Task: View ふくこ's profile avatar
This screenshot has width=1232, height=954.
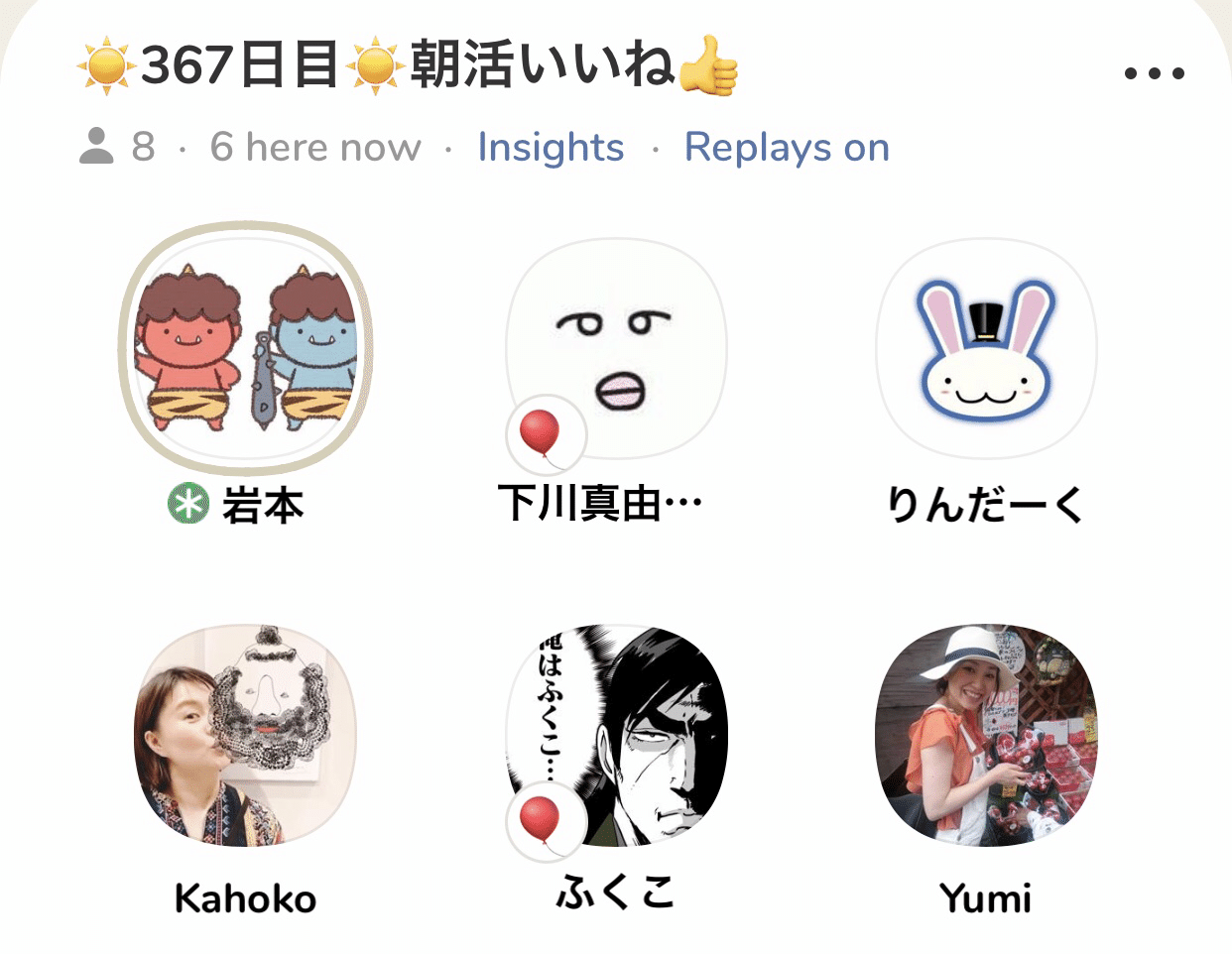Action: [x=616, y=735]
